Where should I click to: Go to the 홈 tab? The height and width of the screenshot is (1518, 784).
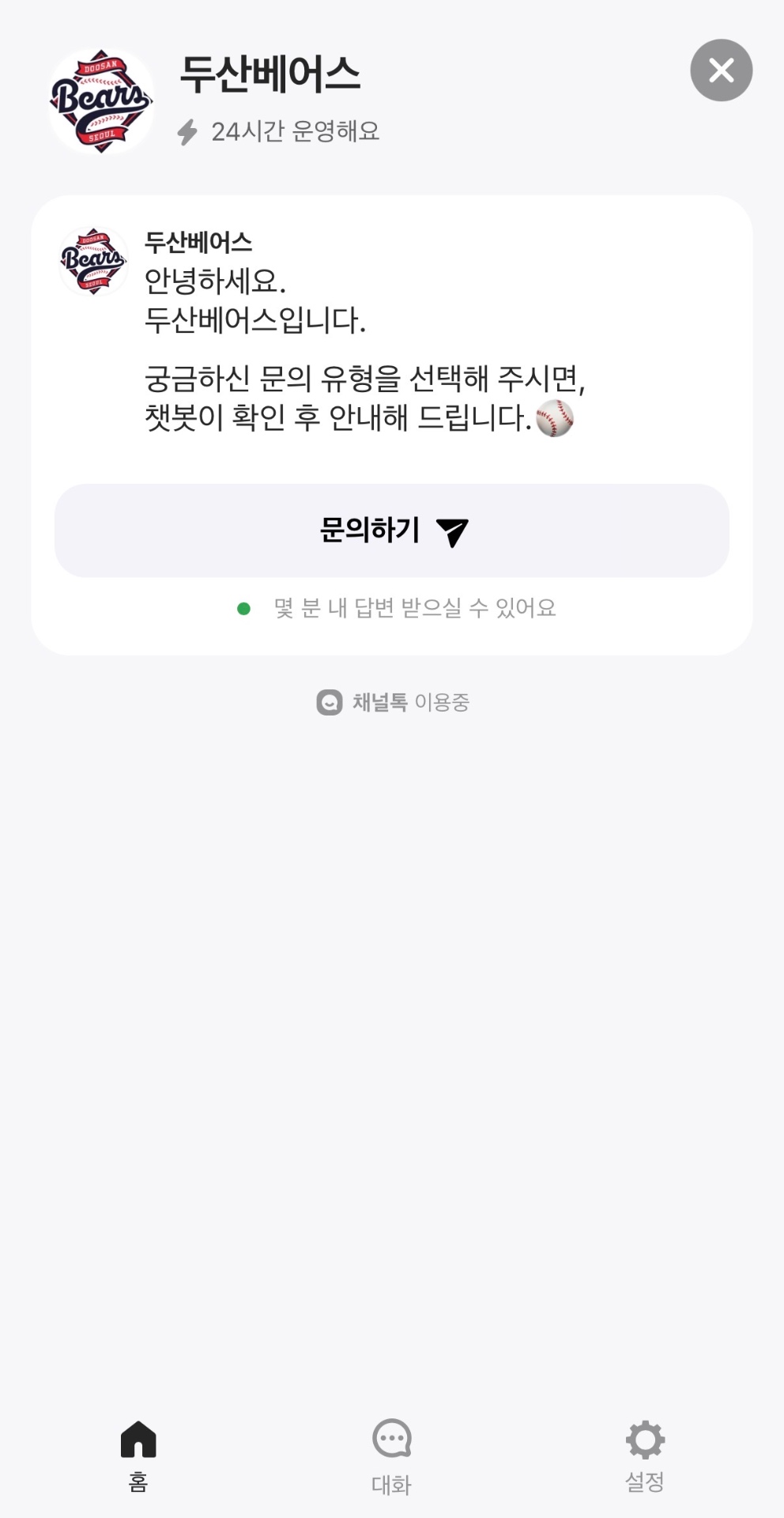point(138,1455)
